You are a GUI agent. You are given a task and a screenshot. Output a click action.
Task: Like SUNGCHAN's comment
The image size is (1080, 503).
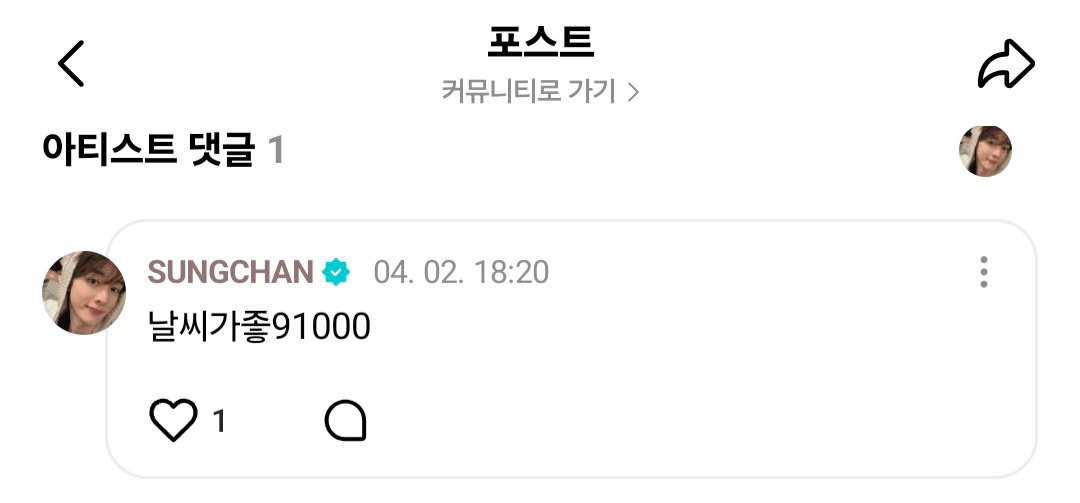tap(173, 421)
